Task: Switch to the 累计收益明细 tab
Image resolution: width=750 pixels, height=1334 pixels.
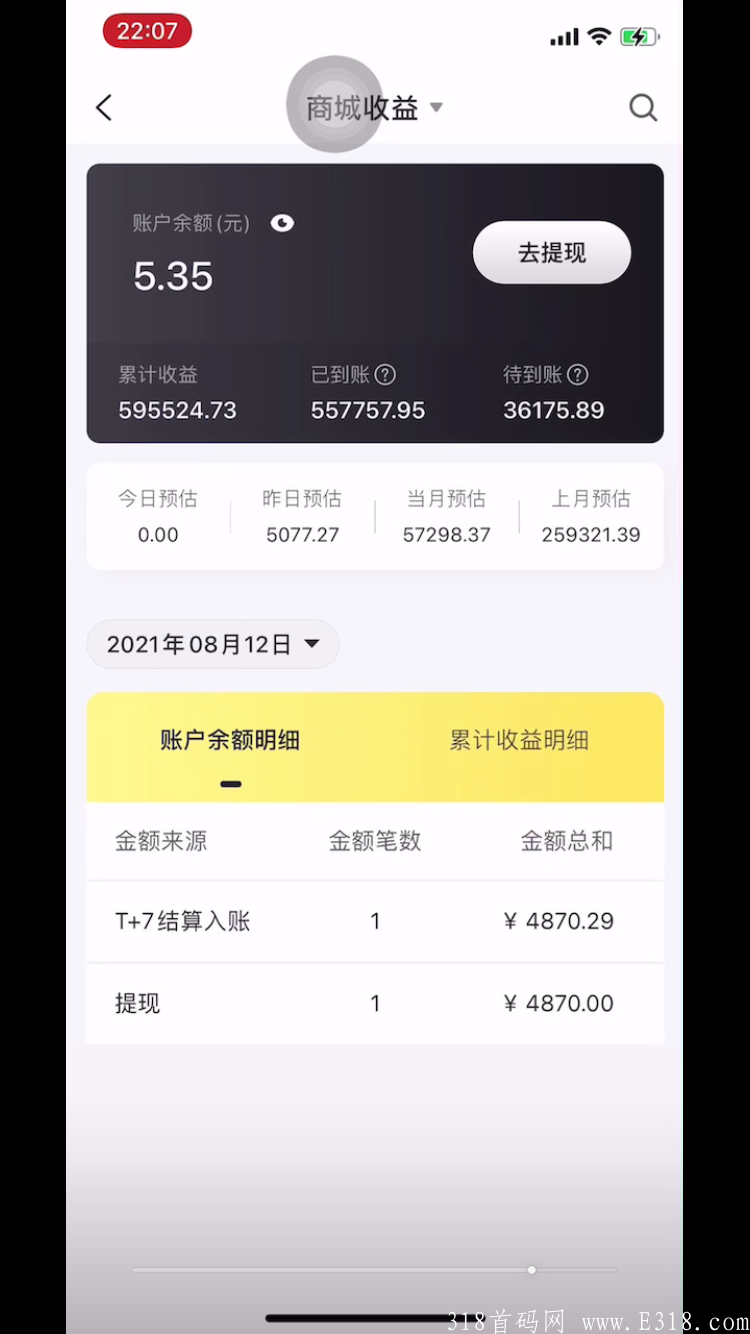Action: tap(518, 740)
